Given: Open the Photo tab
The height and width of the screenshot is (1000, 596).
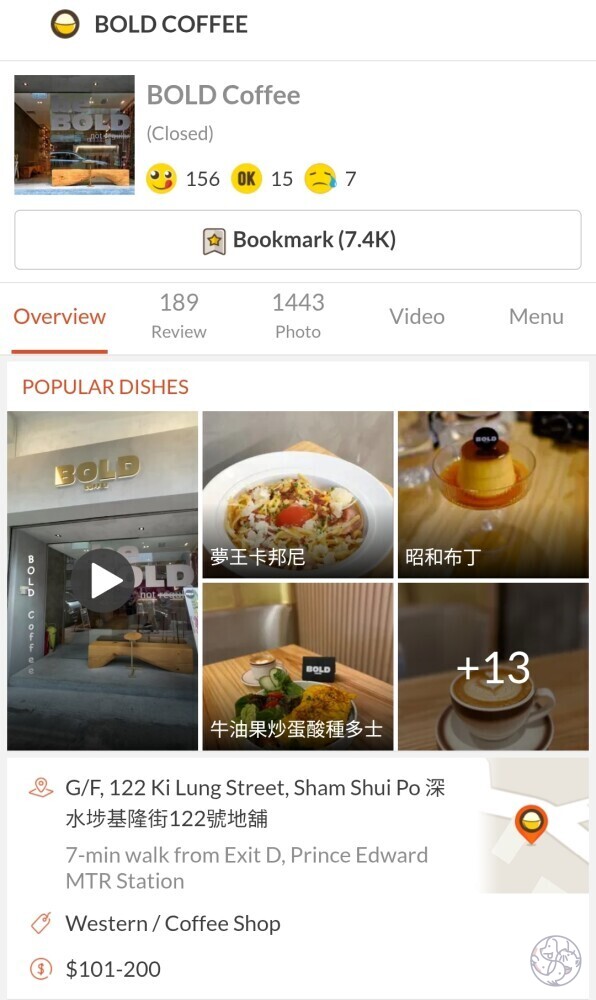Looking at the screenshot, I should pyautogui.click(x=298, y=316).
